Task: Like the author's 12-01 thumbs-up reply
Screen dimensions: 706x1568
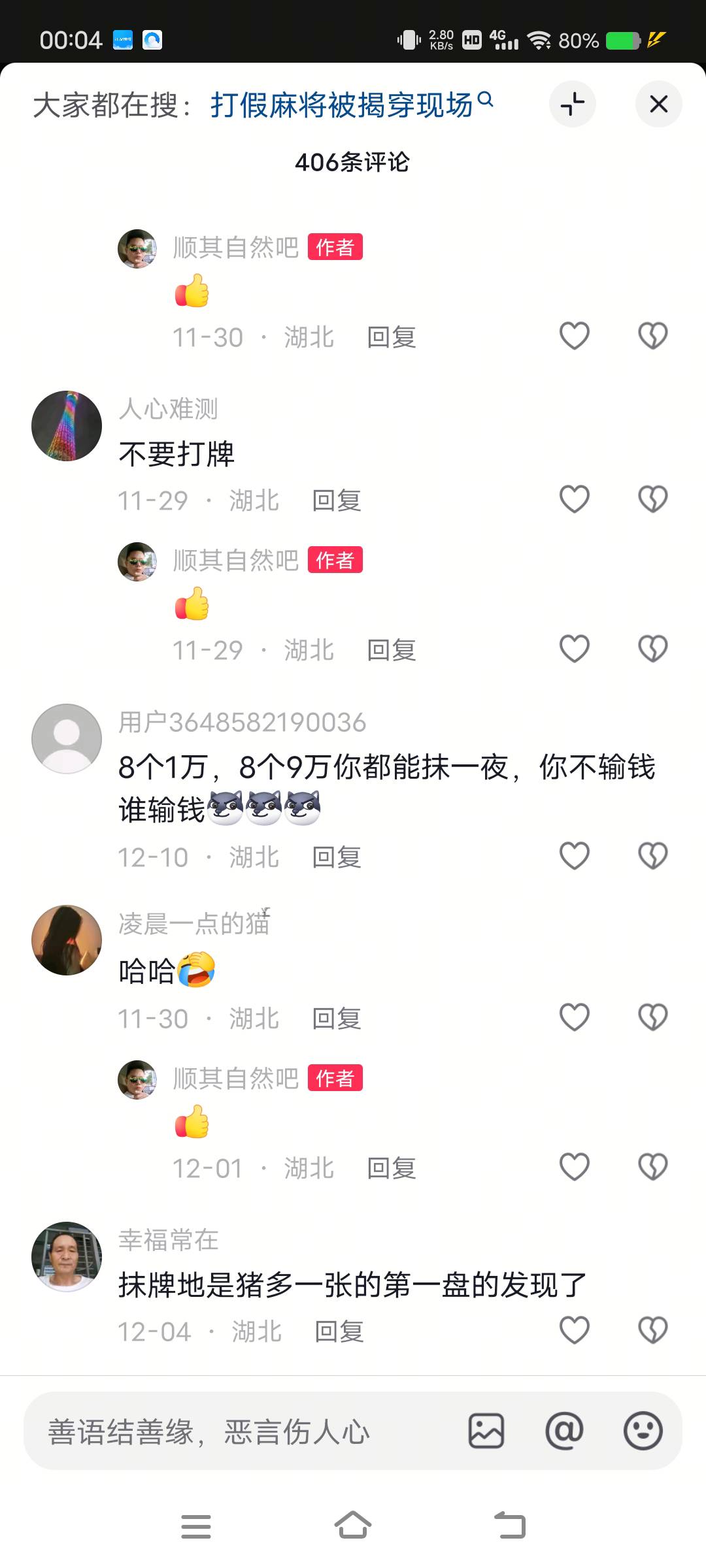Action: pos(575,1167)
